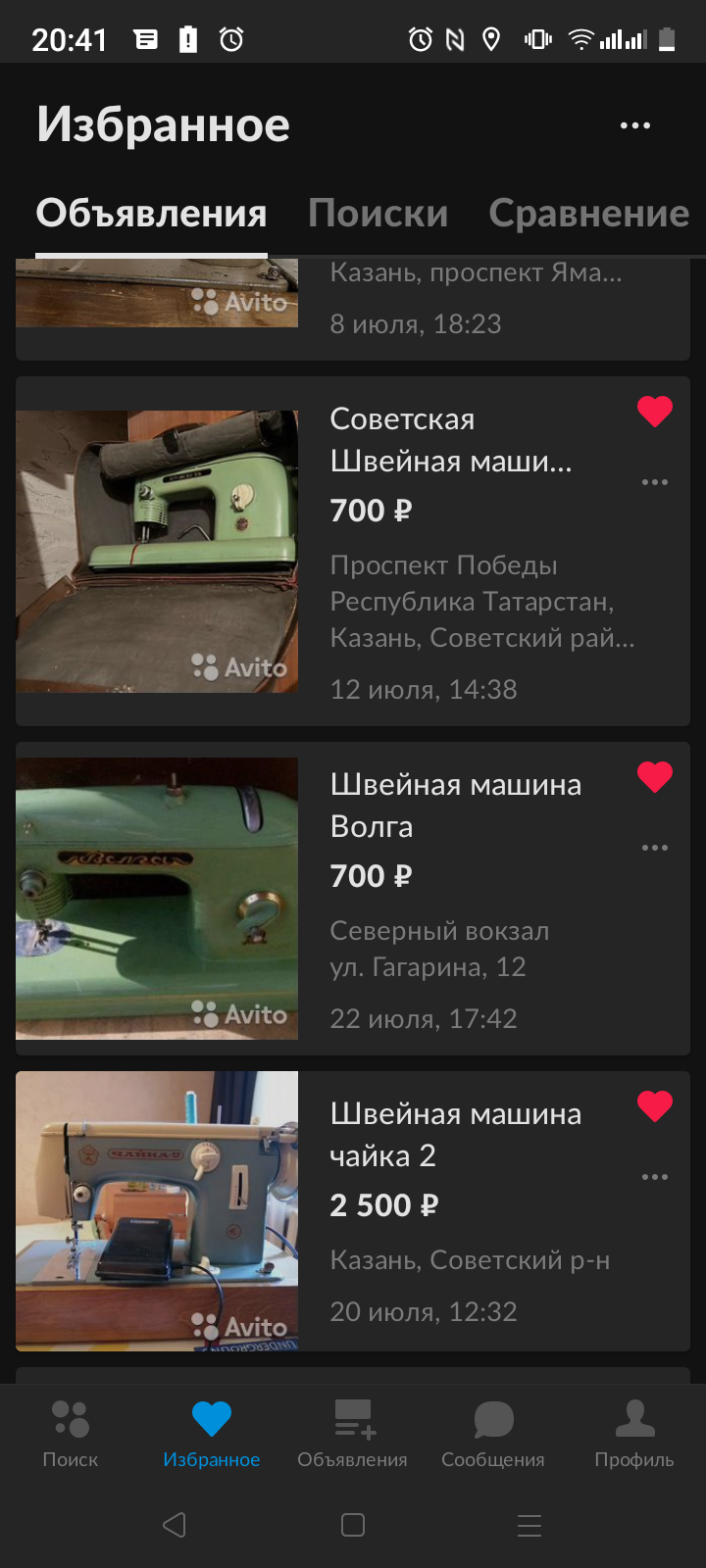Open the overflow menu next to Избранное
Viewport: 706px width, 1568px height.
[x=634, y=125]
